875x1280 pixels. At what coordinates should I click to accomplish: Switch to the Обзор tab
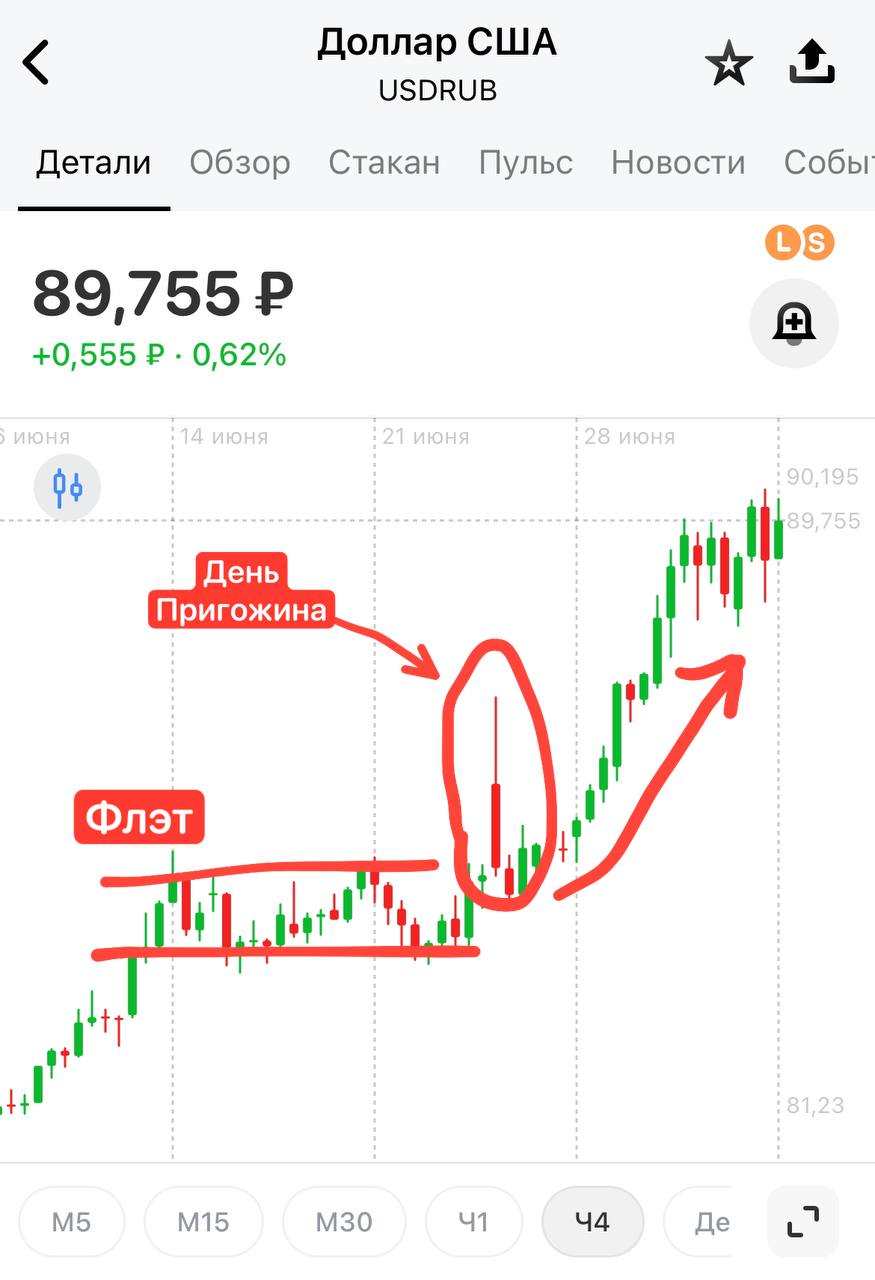[240, 162]
